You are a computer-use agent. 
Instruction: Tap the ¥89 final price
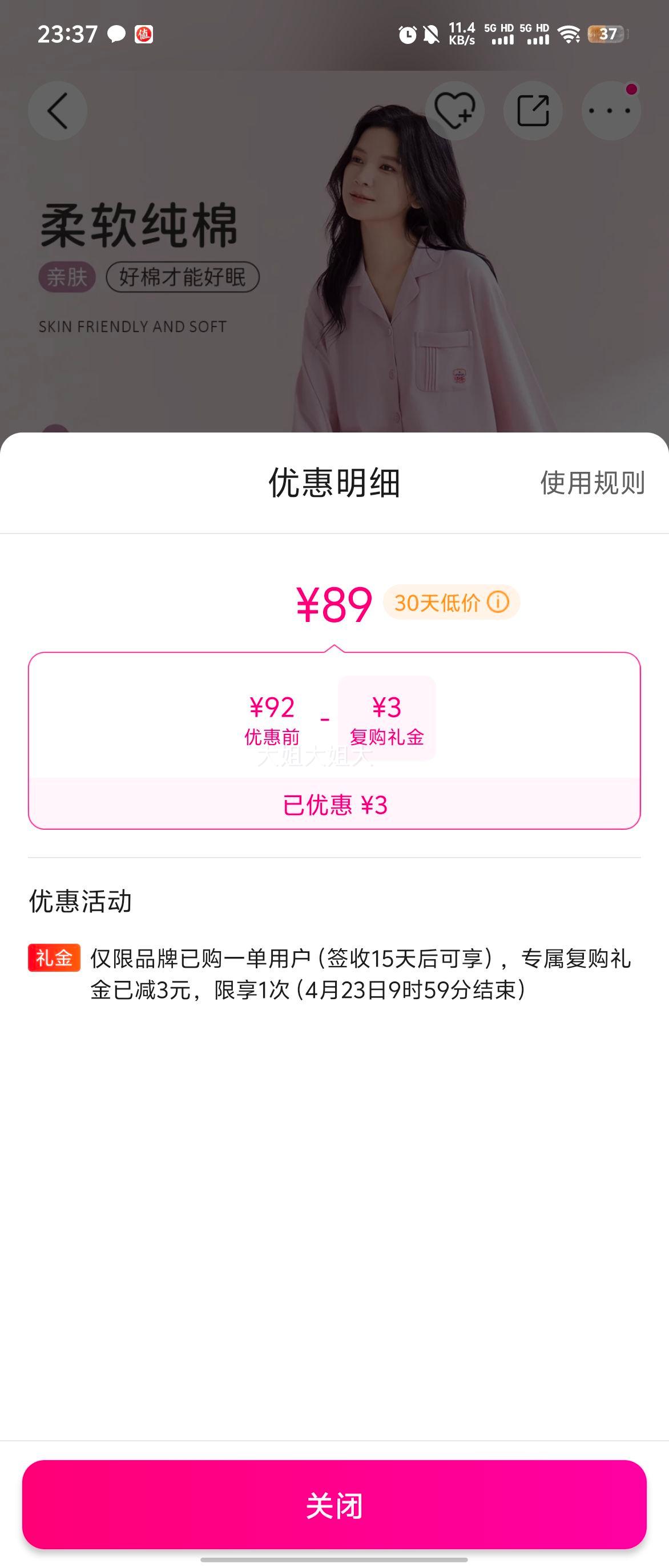(334, 603)
